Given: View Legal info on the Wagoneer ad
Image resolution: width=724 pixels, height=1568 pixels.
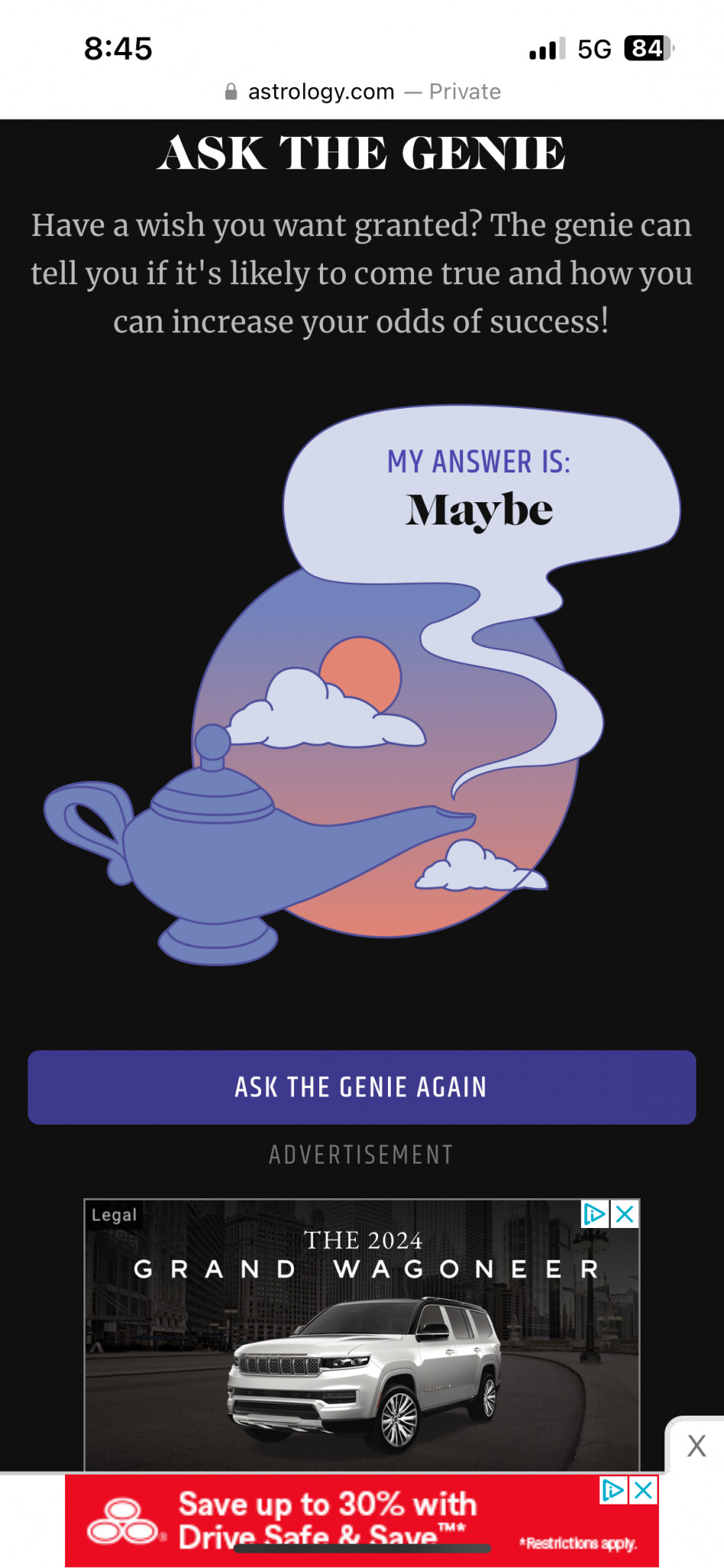Looking at the screenshot, I should coord(114,1215).
